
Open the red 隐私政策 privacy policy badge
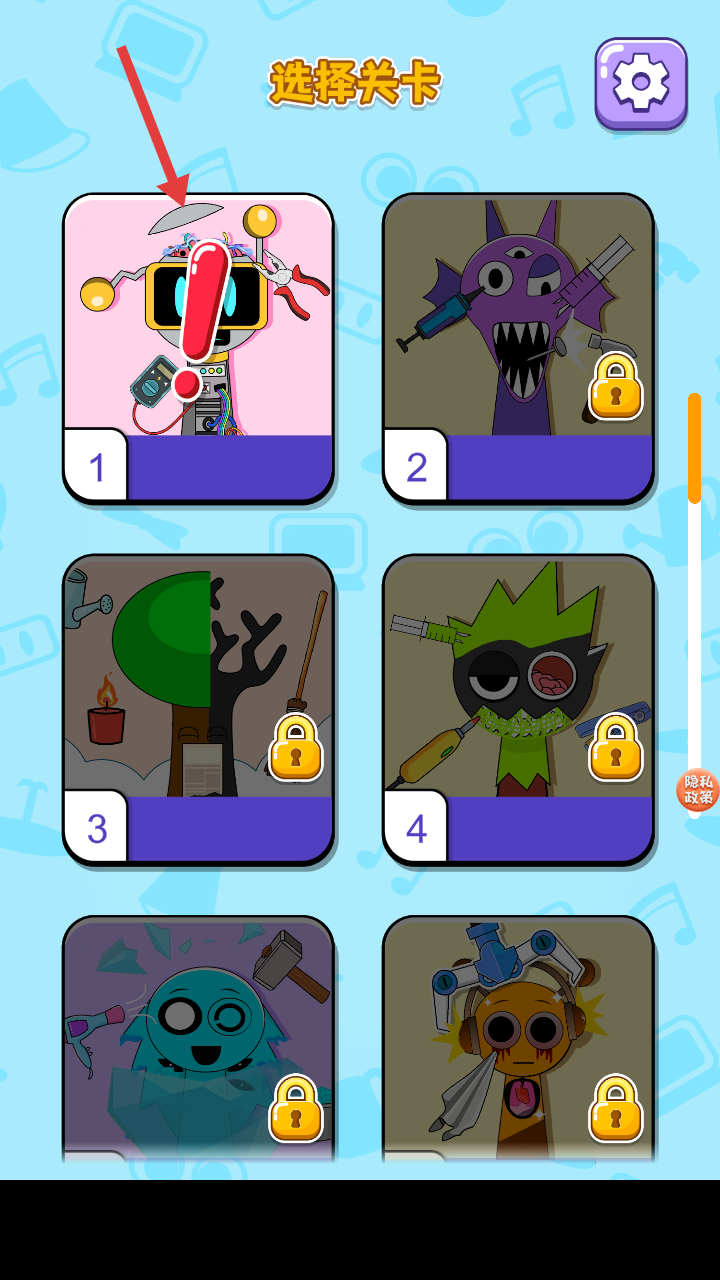[697, 790]
